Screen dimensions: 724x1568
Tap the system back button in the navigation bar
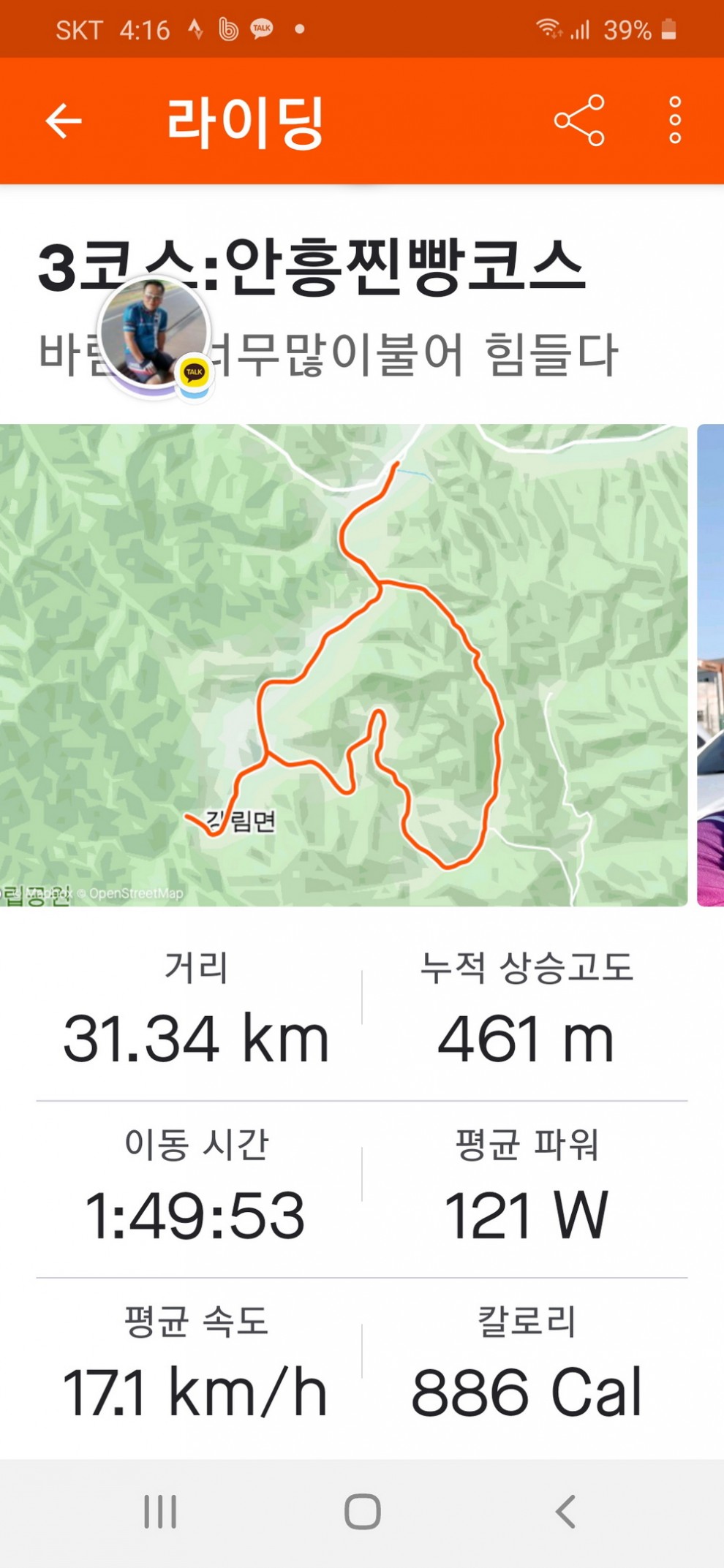565,1511
